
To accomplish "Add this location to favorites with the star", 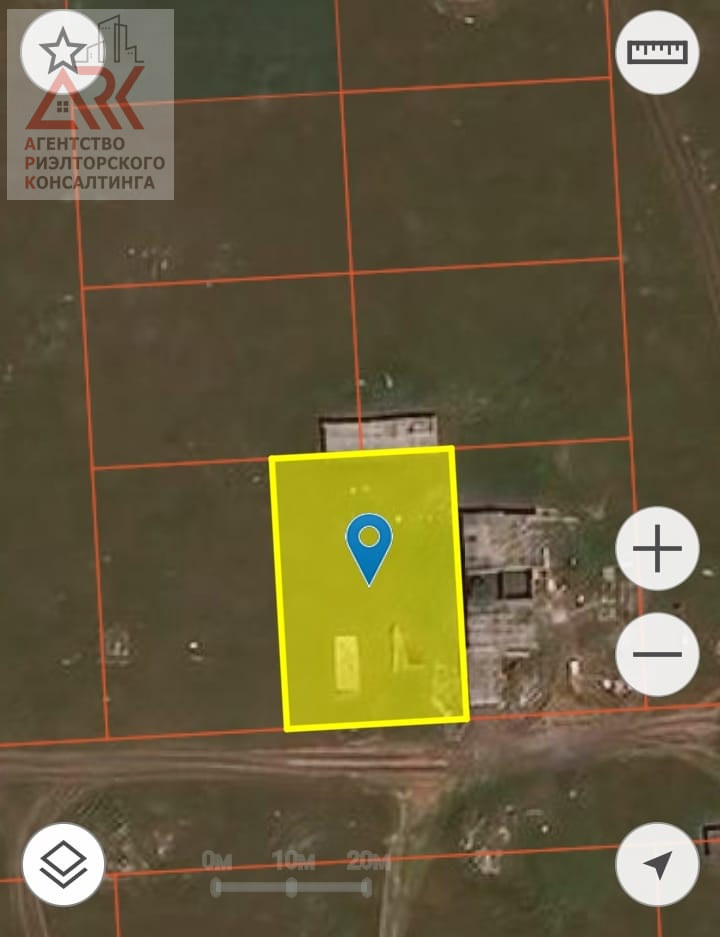I will [62, 51].
